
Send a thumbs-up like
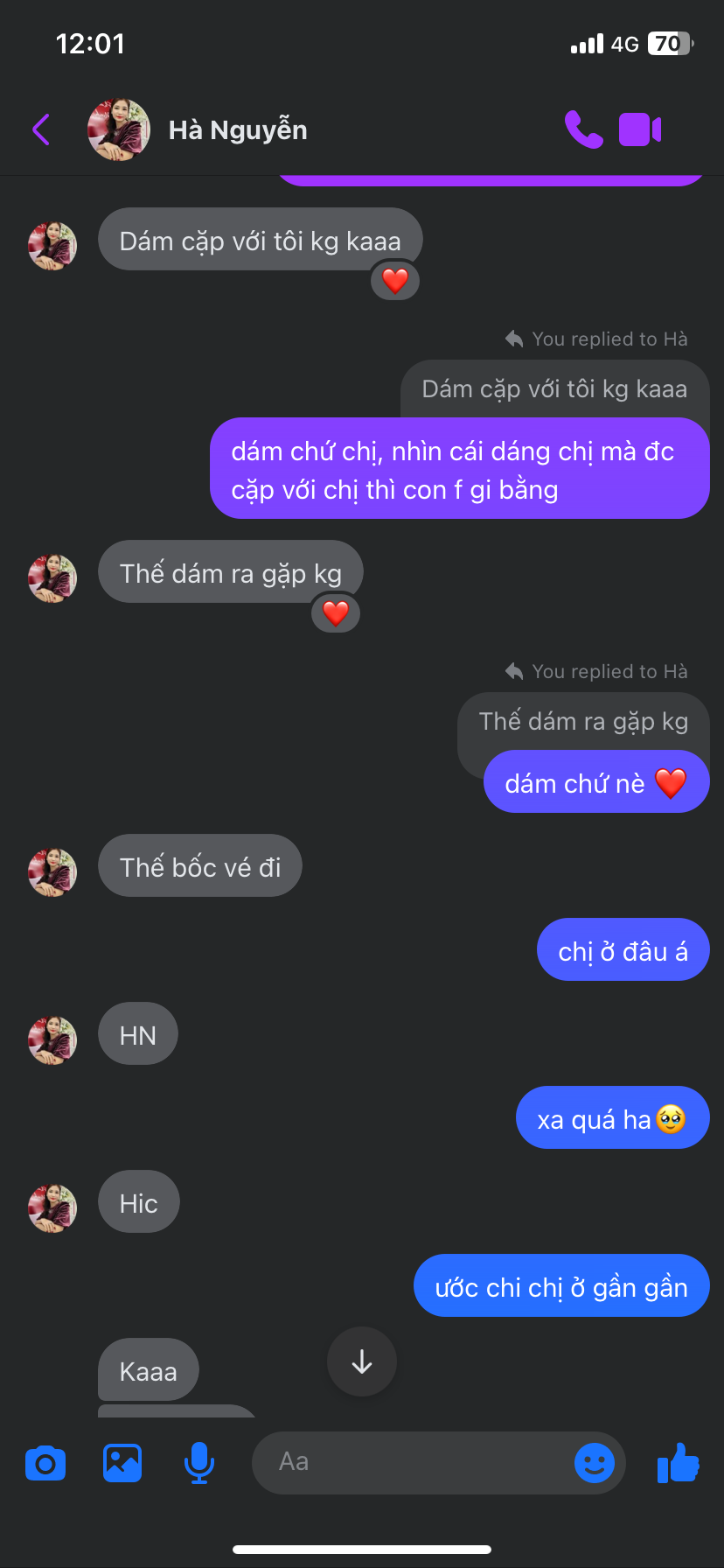click(679, 1462)
